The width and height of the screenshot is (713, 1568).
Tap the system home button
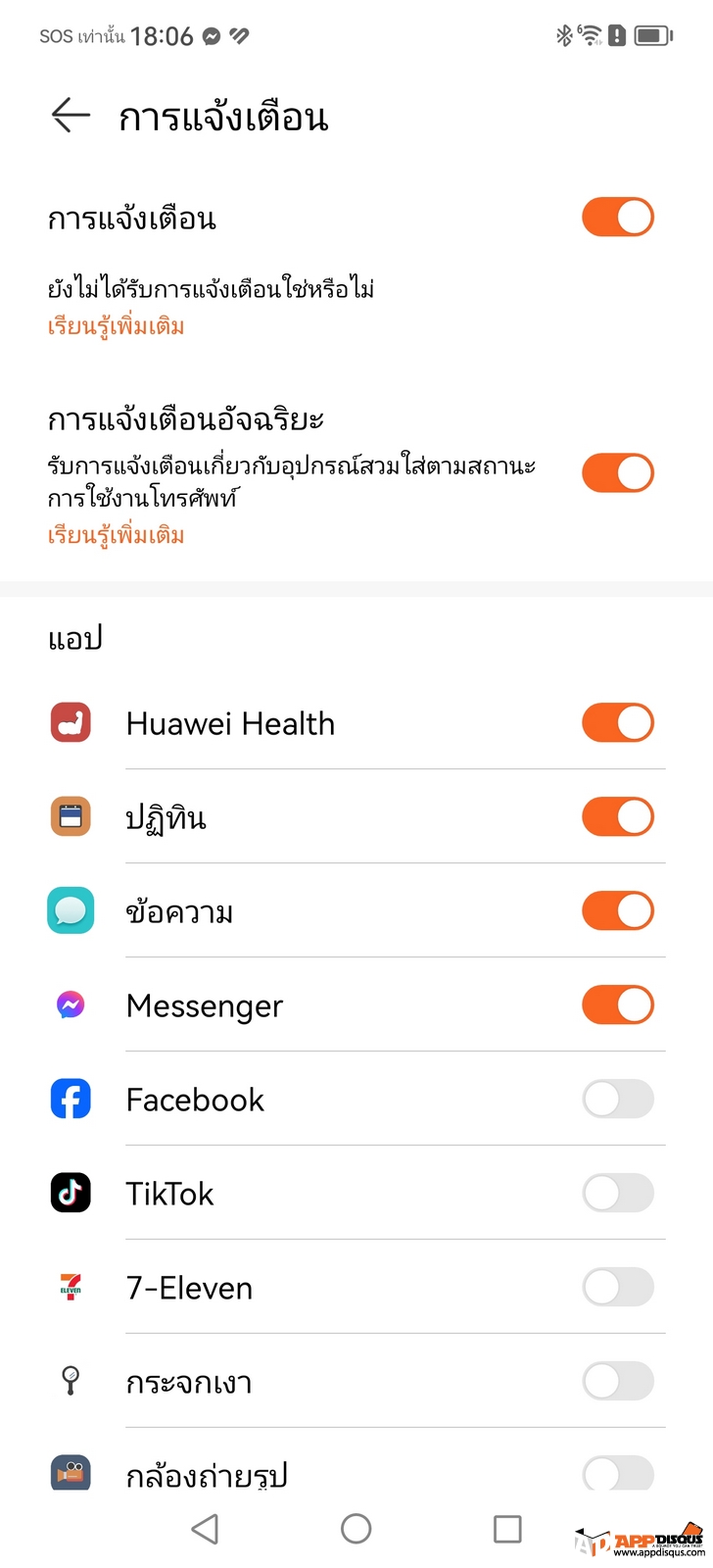pos(356,1529)
